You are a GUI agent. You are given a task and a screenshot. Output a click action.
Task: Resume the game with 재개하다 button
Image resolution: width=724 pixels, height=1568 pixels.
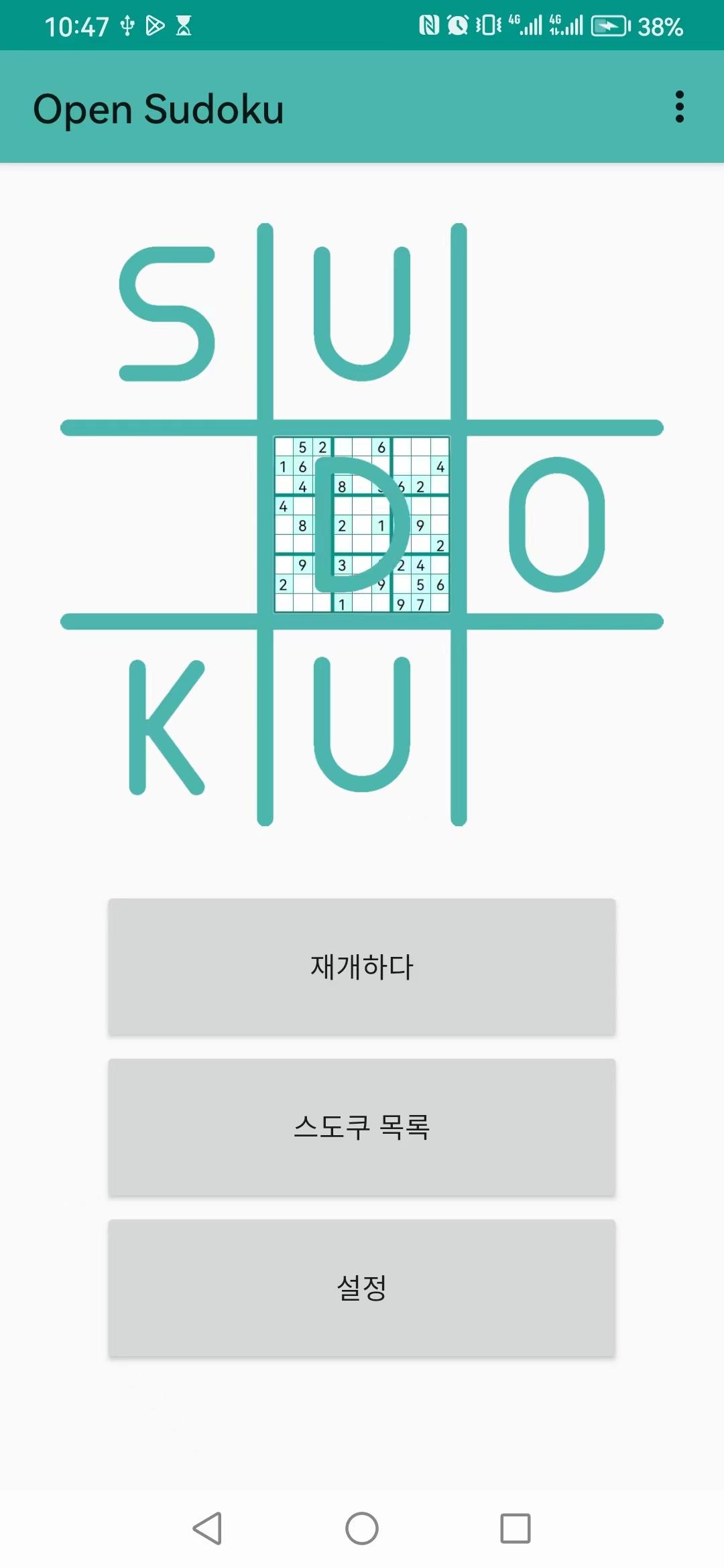click(x=362, y=966)
